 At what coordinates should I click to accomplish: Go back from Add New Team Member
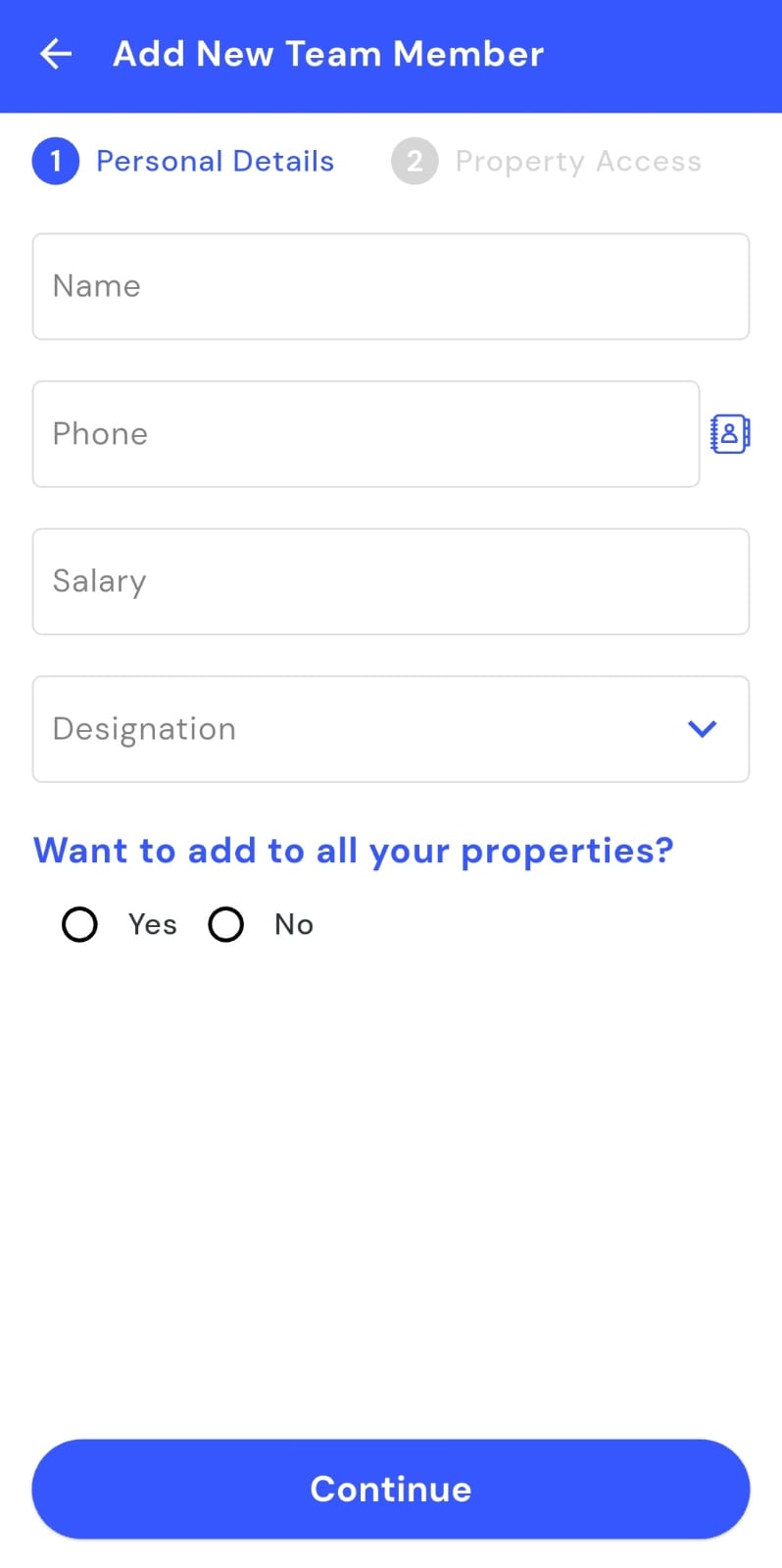click(x=56, y=54)
